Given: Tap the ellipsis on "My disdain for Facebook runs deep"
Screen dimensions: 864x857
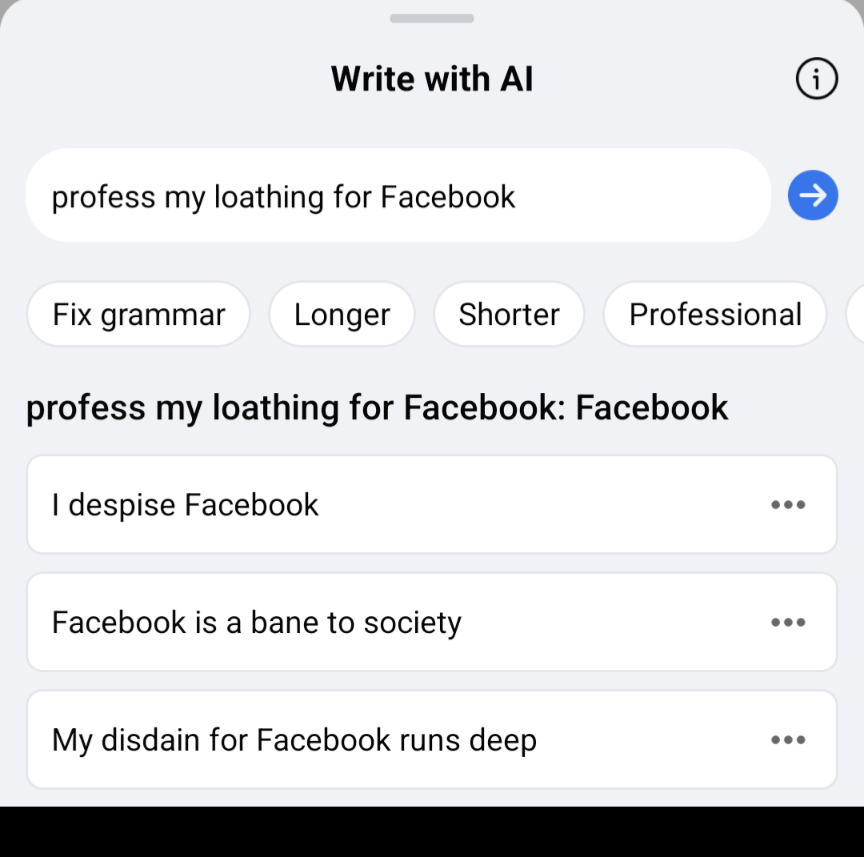Looking at the screenshot, I should click(x=788, y=740).
